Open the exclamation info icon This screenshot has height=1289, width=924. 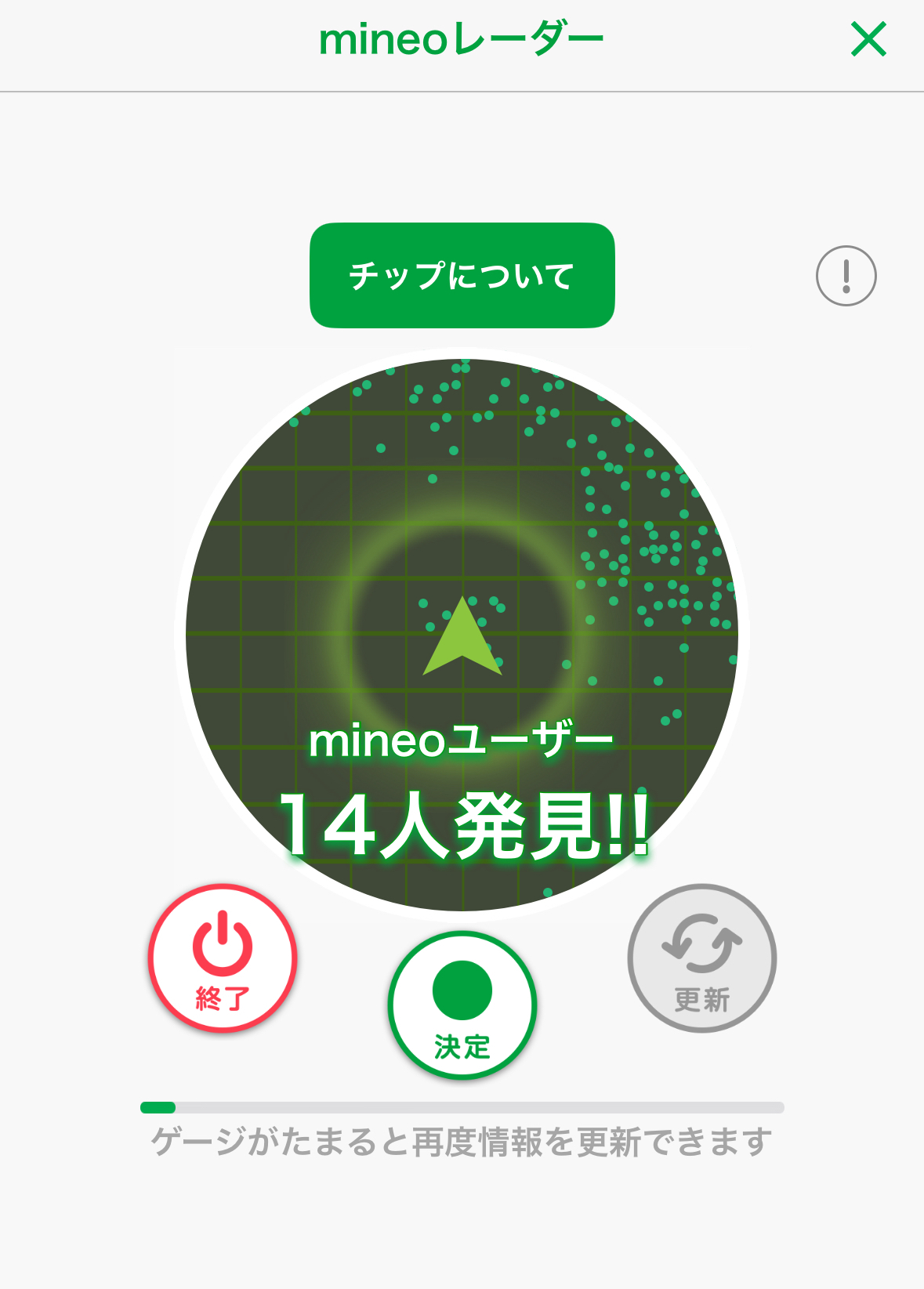pos(846,276)
